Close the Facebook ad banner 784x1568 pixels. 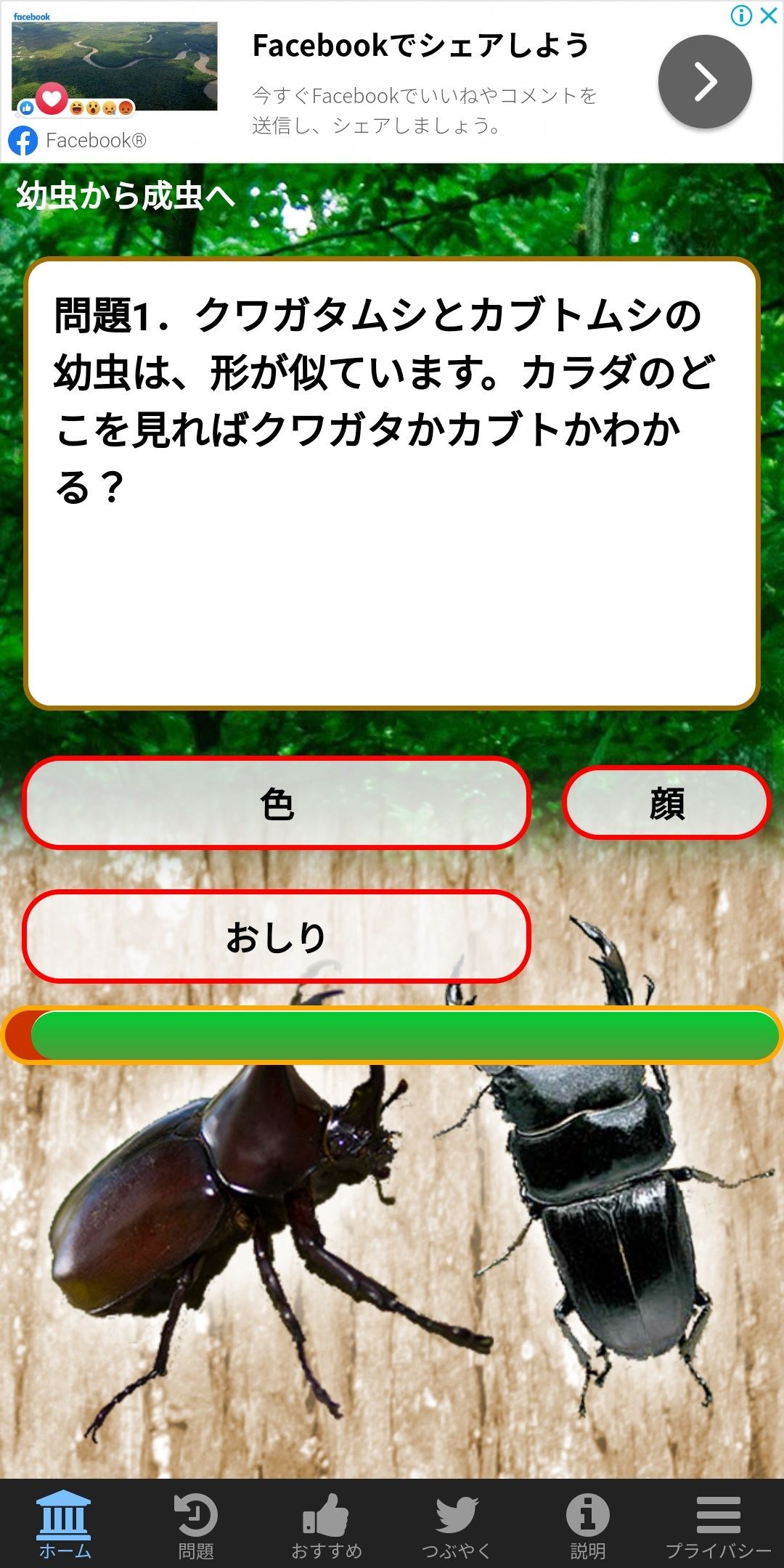769,15
